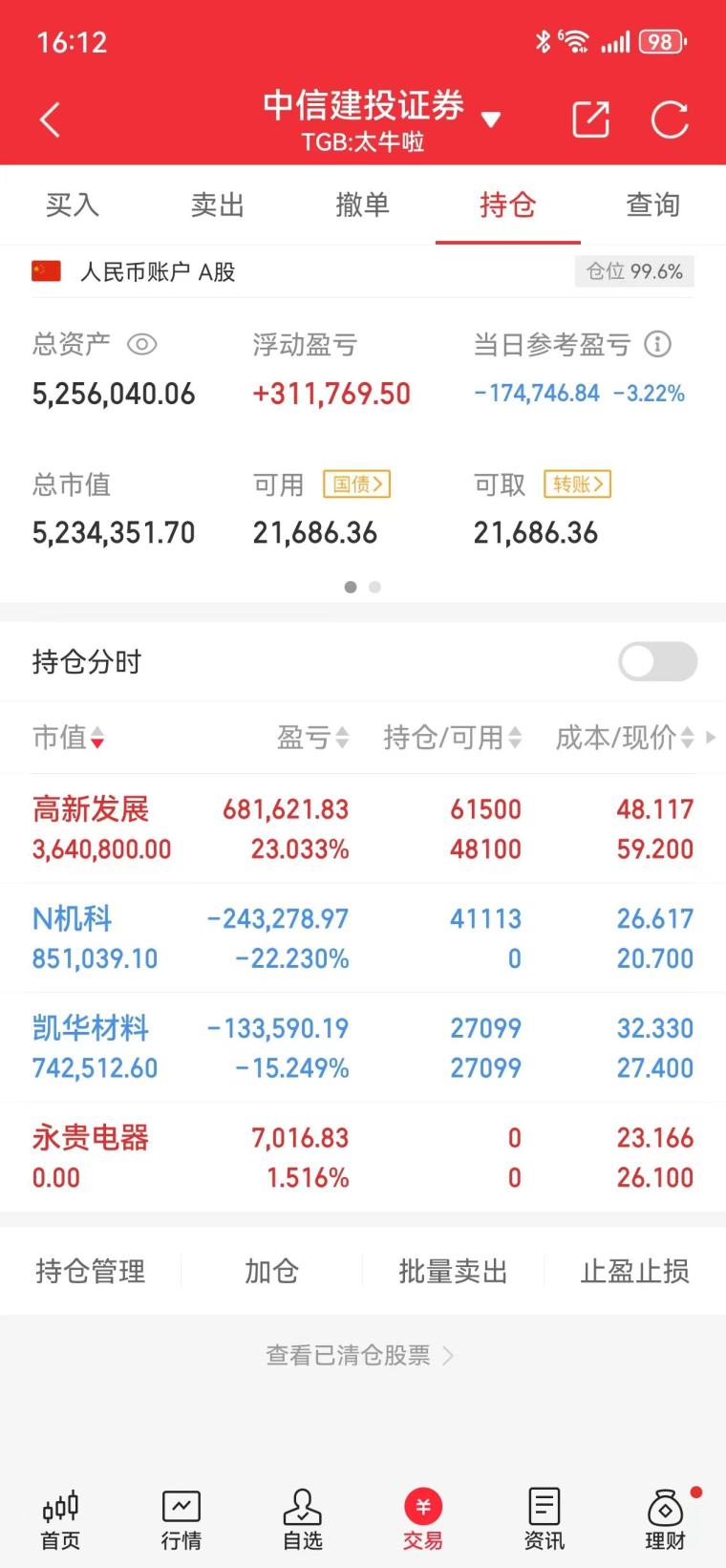The height and width of the screenshot is (1568, 726).
Task: Sort holdings by 盈亏
Action: coord(312,737)
